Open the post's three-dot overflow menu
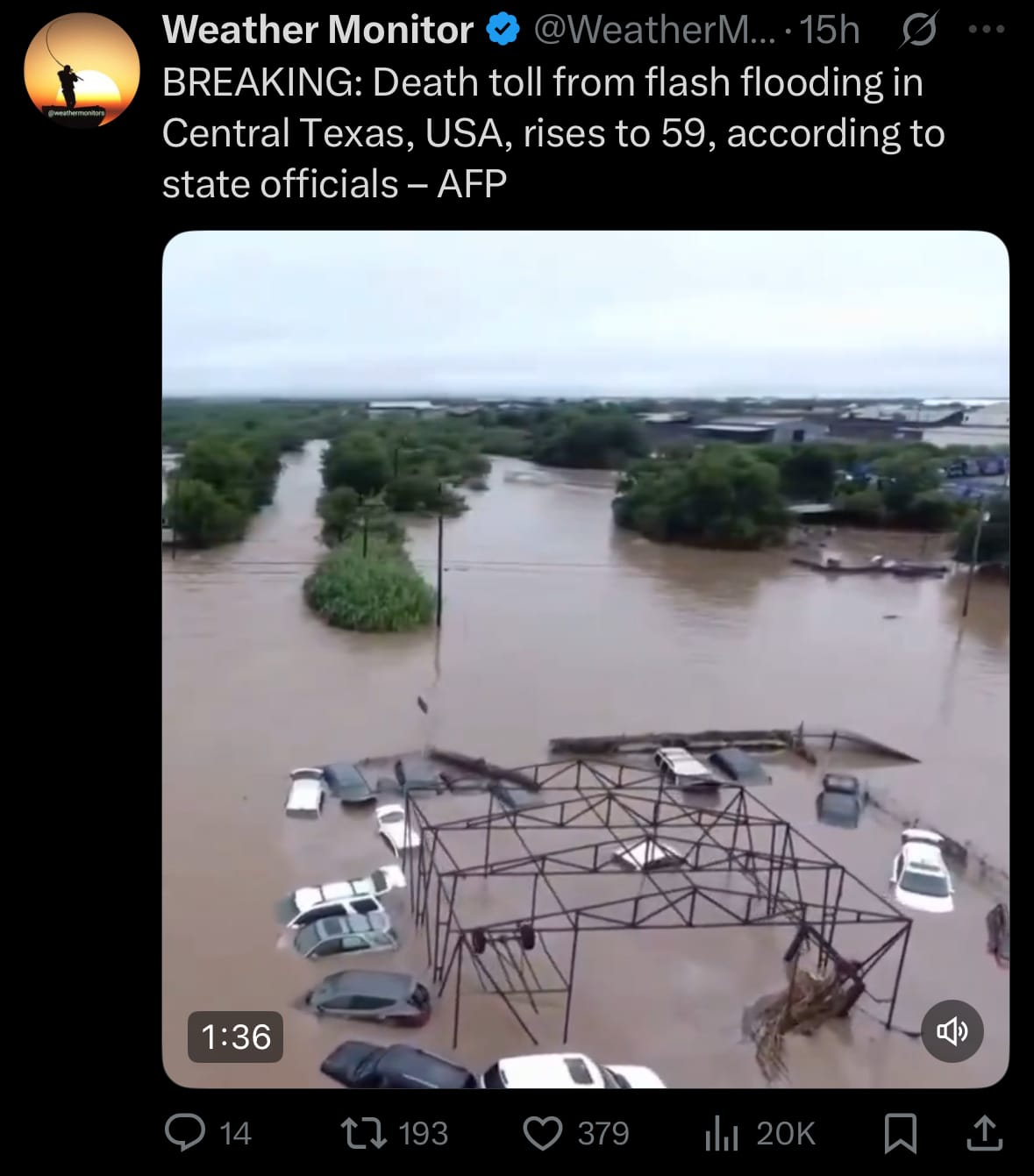 (x=986, y=29)
